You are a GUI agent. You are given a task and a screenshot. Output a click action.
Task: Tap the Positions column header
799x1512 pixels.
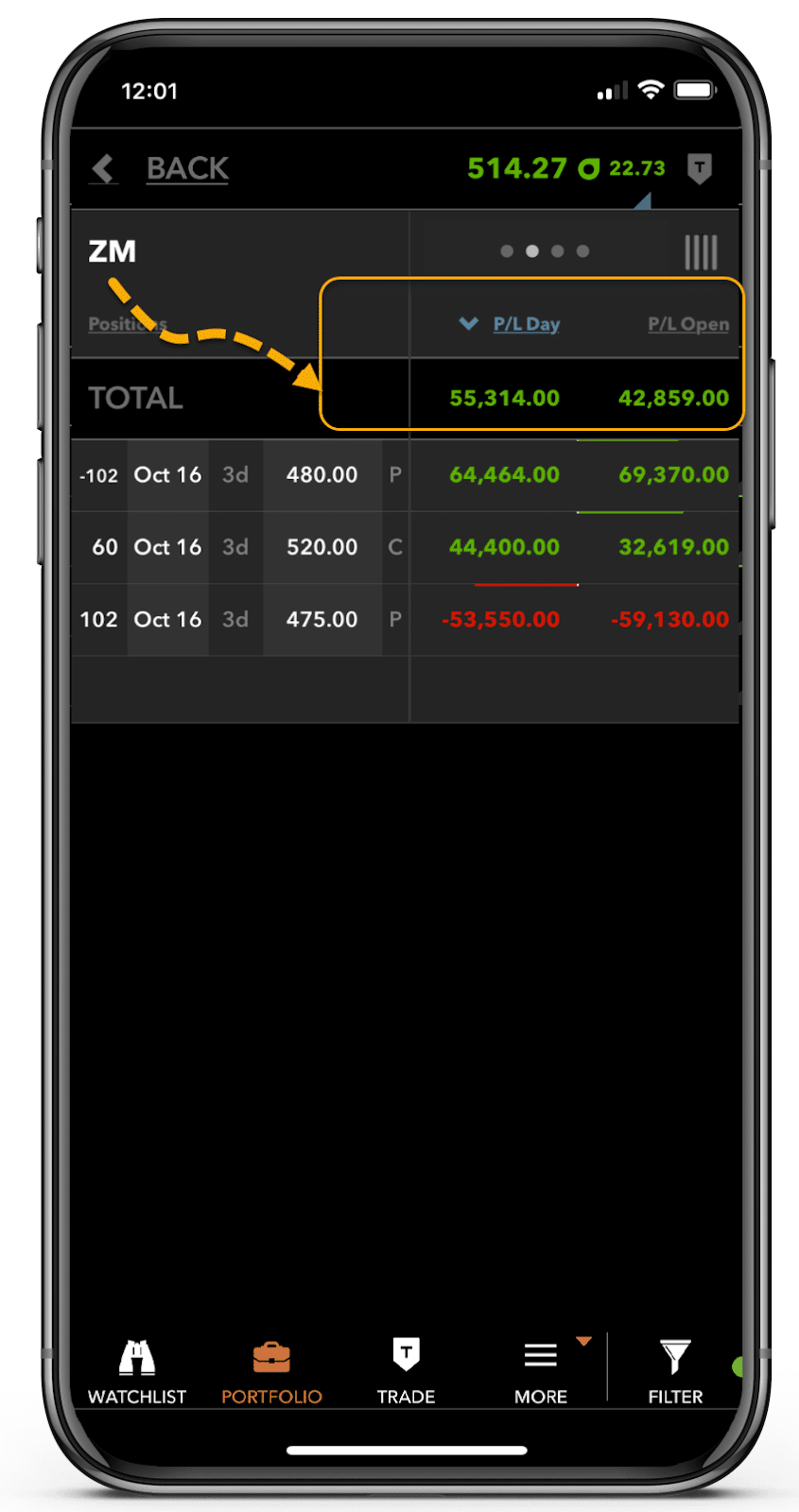point(128,324)
